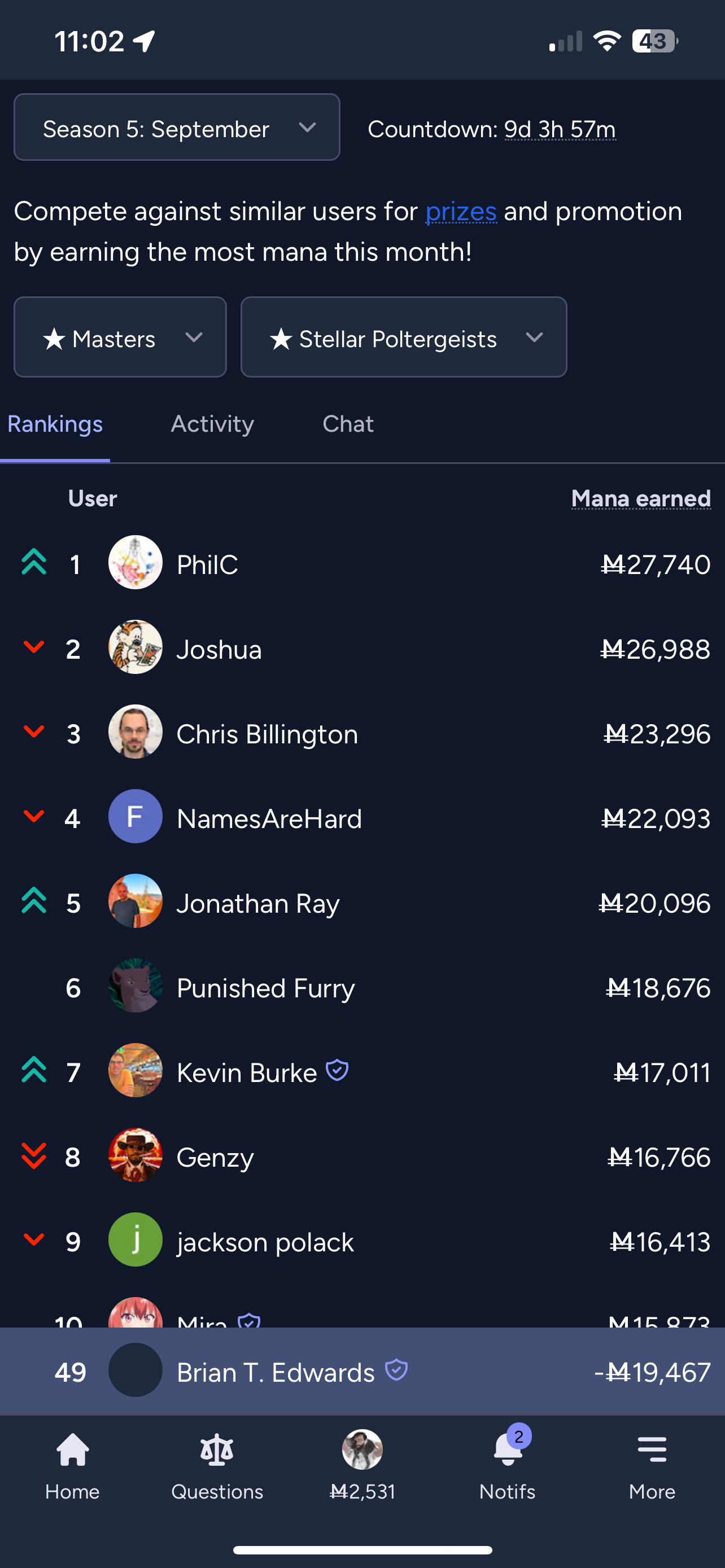725x1568 pixels.
Task: Open jackson polack's row
Action: click(362, 1241)
